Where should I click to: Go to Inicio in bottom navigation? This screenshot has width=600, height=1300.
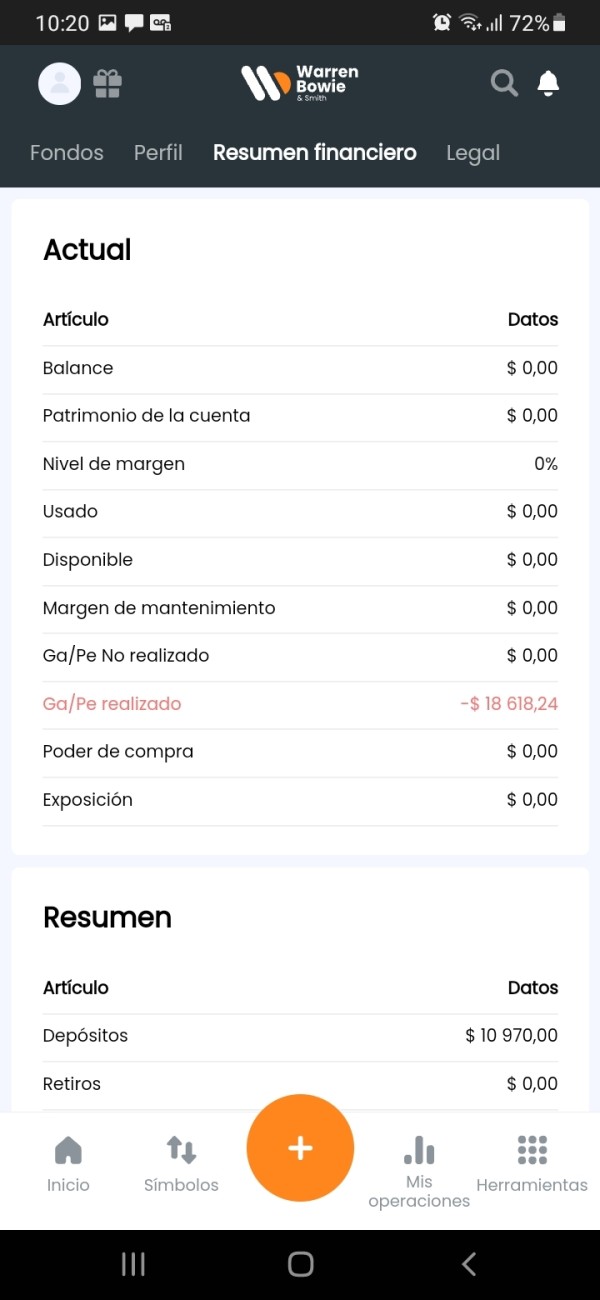point(68,1164)
